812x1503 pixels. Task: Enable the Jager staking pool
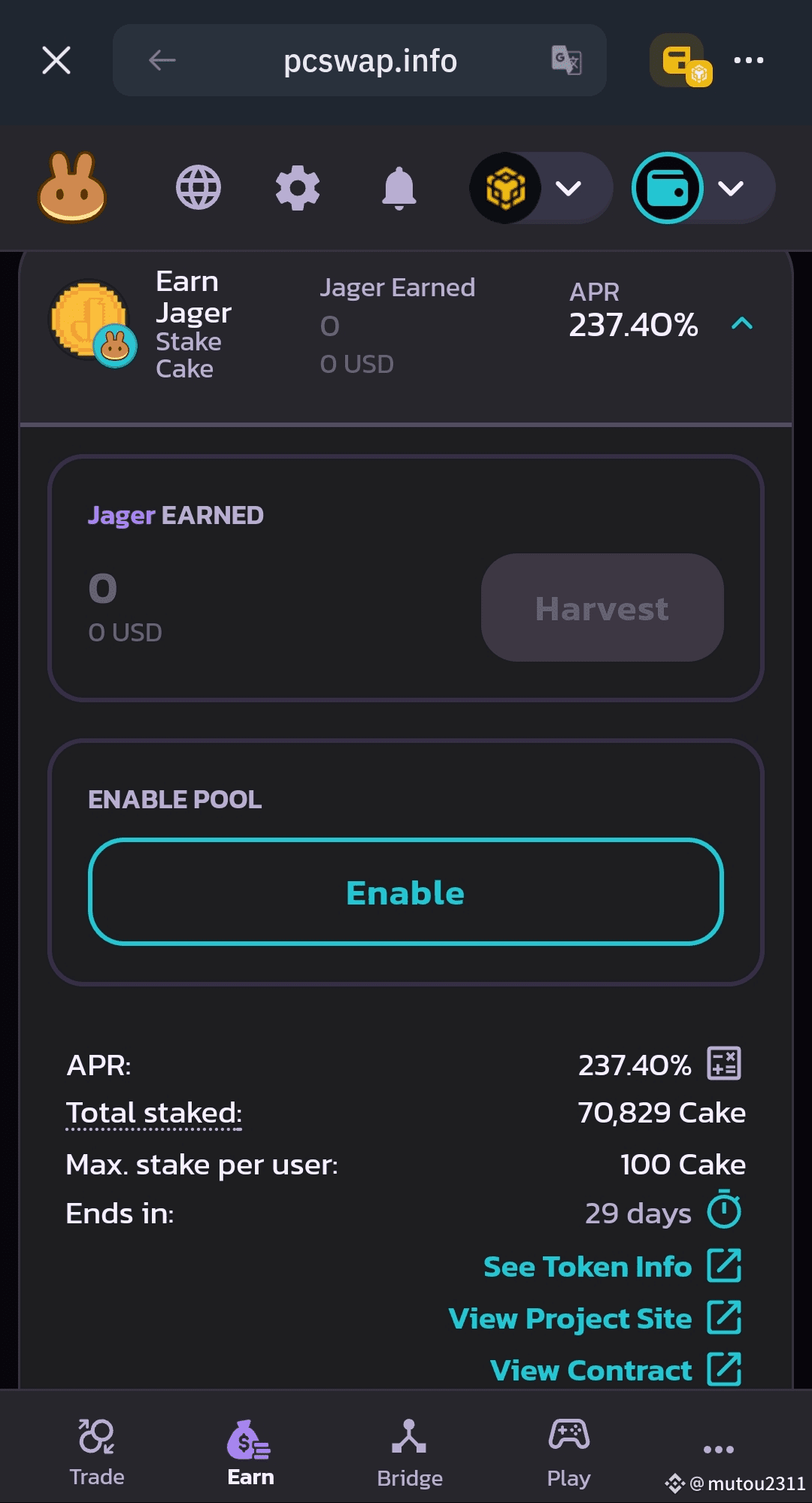coord(406,892)
